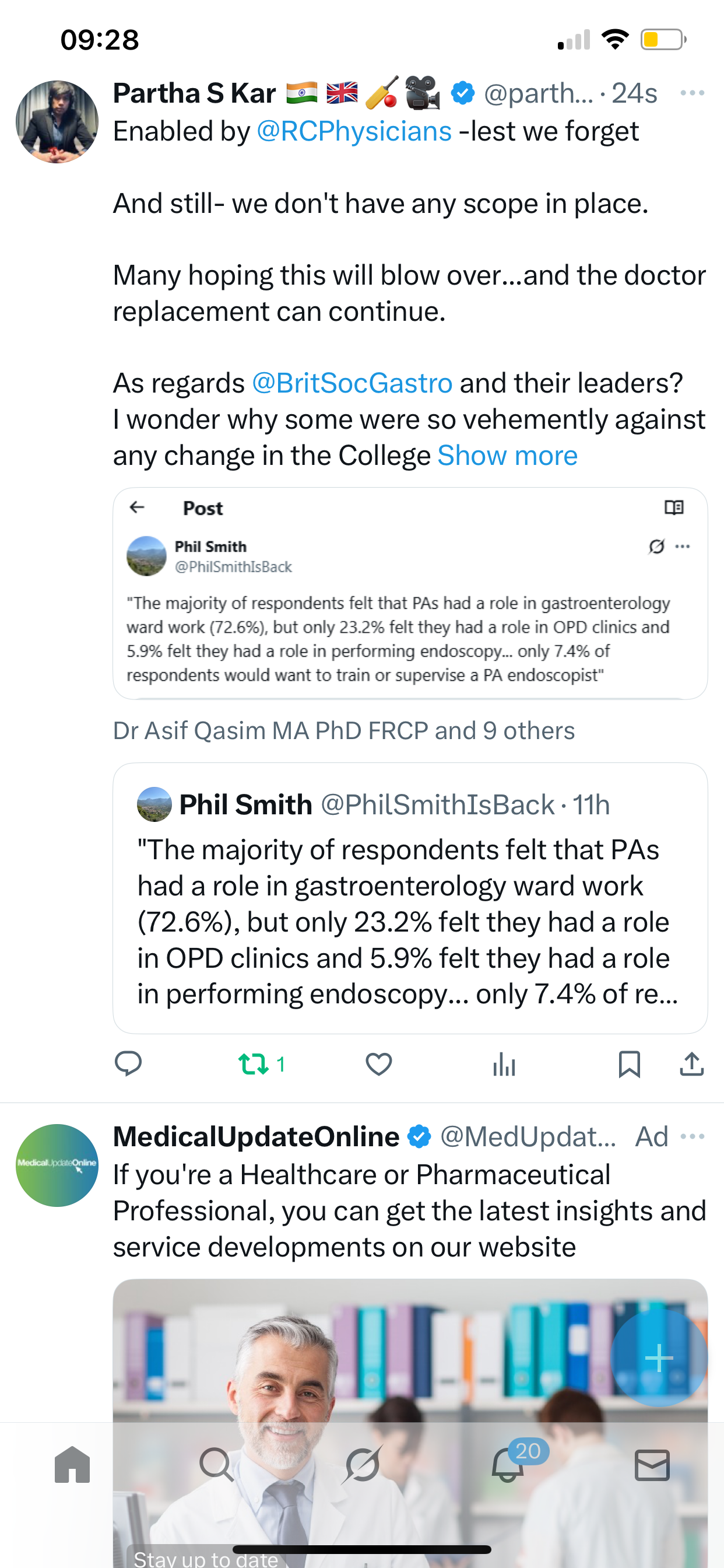Viewport: 724px width, 1568px height.
Task: Open overflow menu on Partha S Kar's post
Action: coord(692,93)
